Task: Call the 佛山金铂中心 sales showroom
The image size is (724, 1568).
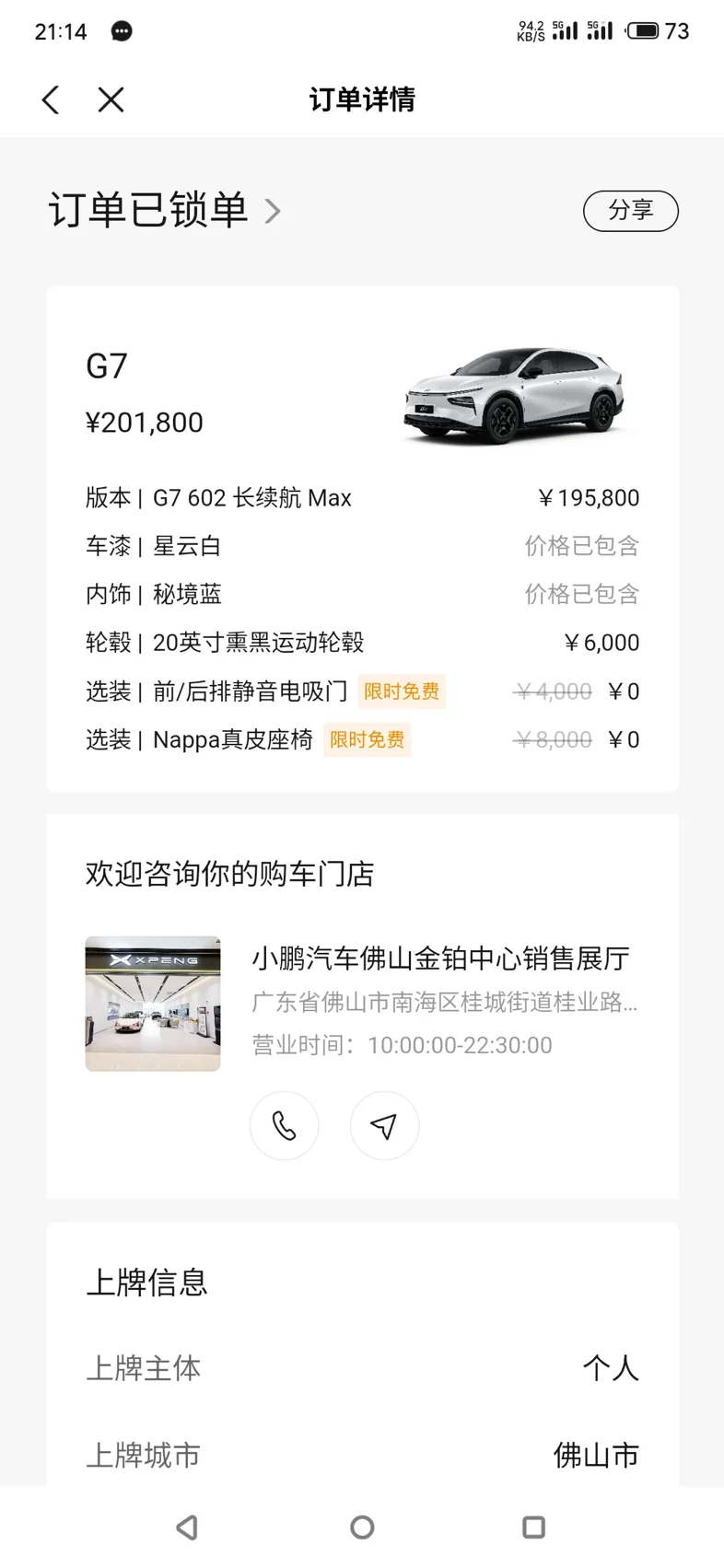Action: pyautogui.click(x=284, y=1125)
